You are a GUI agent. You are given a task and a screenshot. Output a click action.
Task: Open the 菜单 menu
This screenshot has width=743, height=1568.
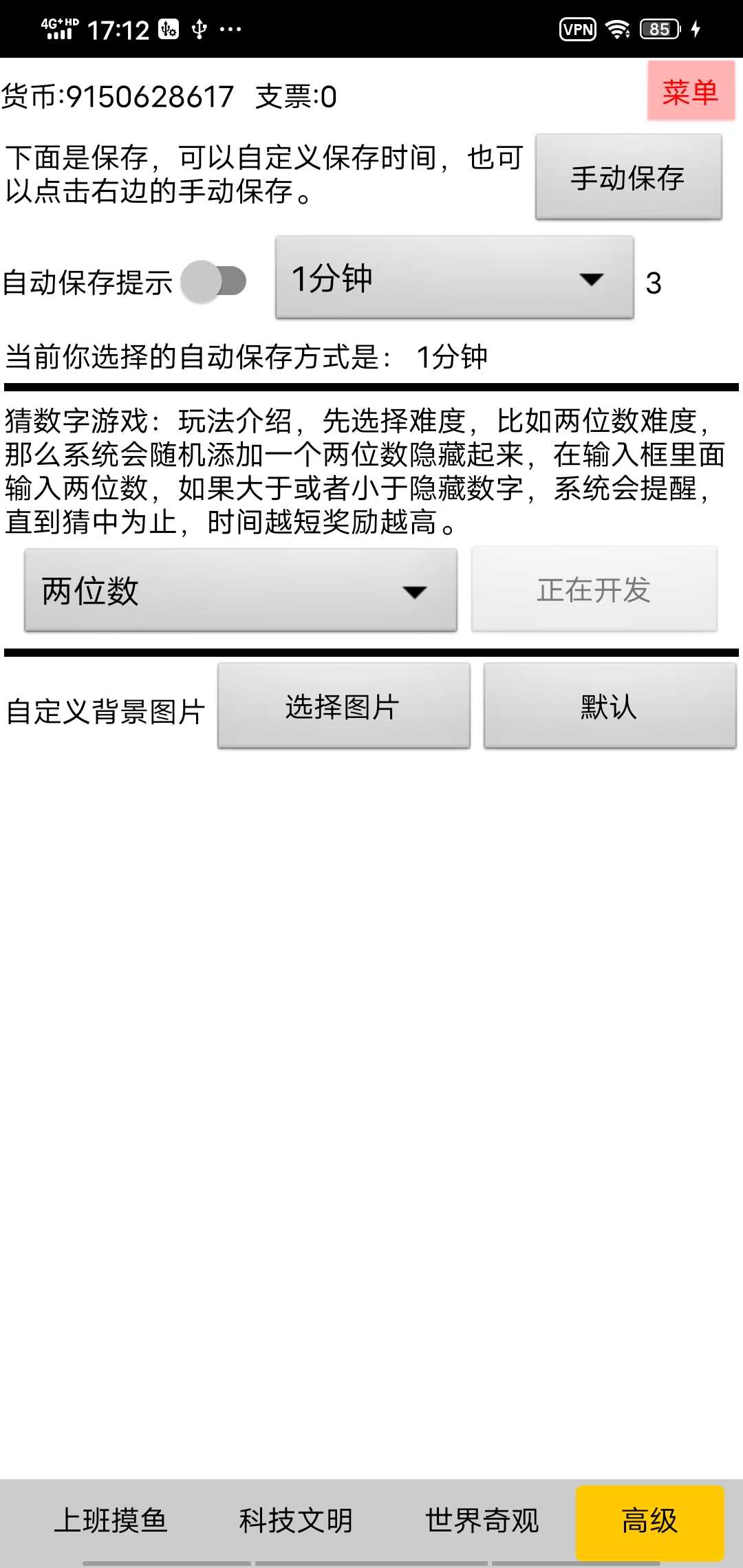pyautogui.click(x=692, y=91)
